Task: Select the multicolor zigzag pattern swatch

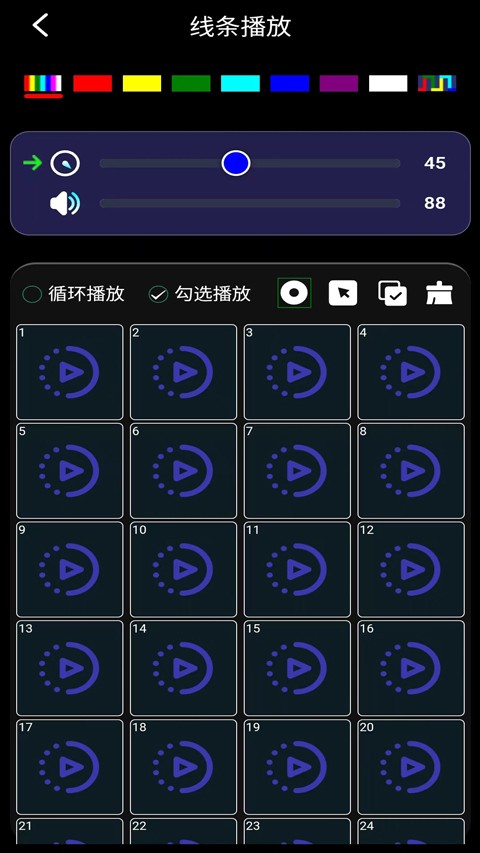Action: tap(437, 83)
